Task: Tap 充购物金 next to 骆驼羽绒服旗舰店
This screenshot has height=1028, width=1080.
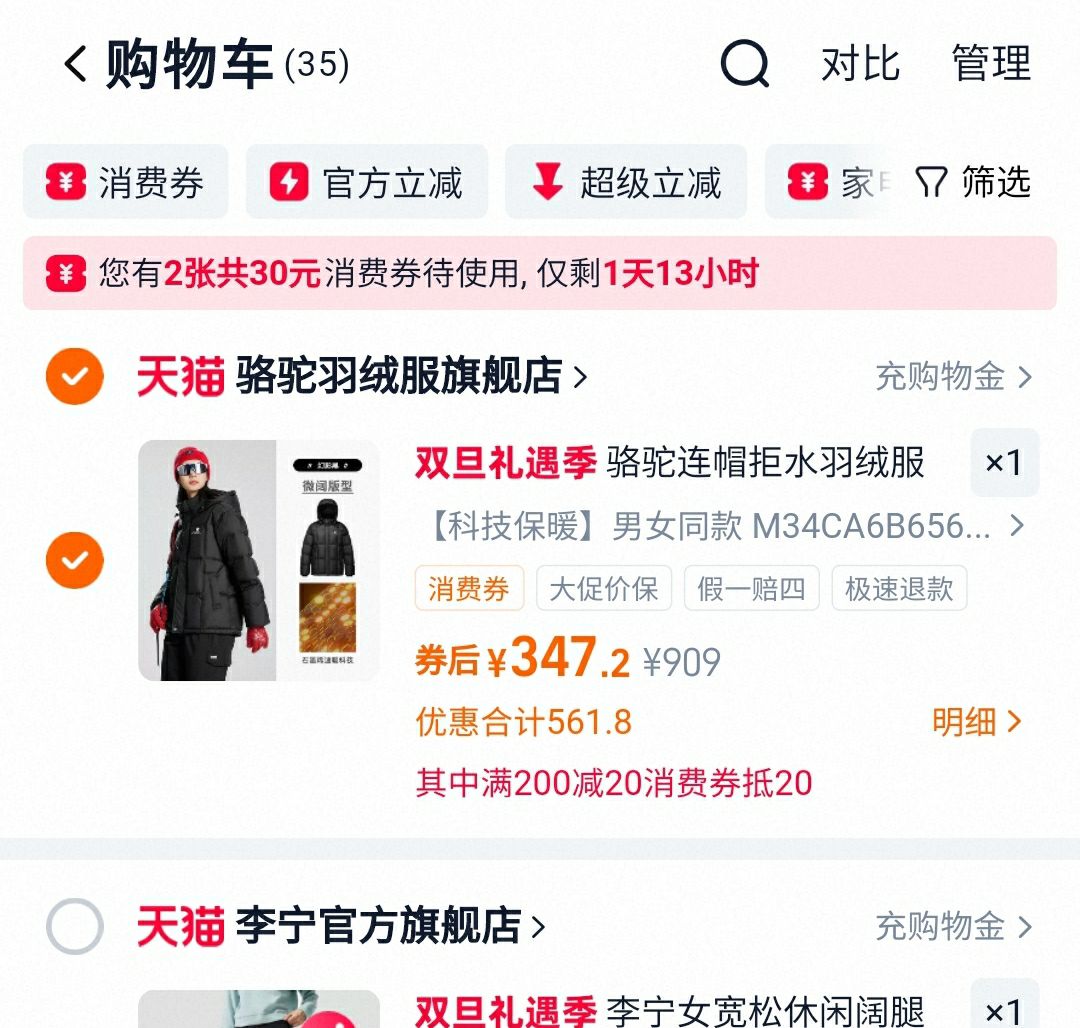Action: point(953,377)
